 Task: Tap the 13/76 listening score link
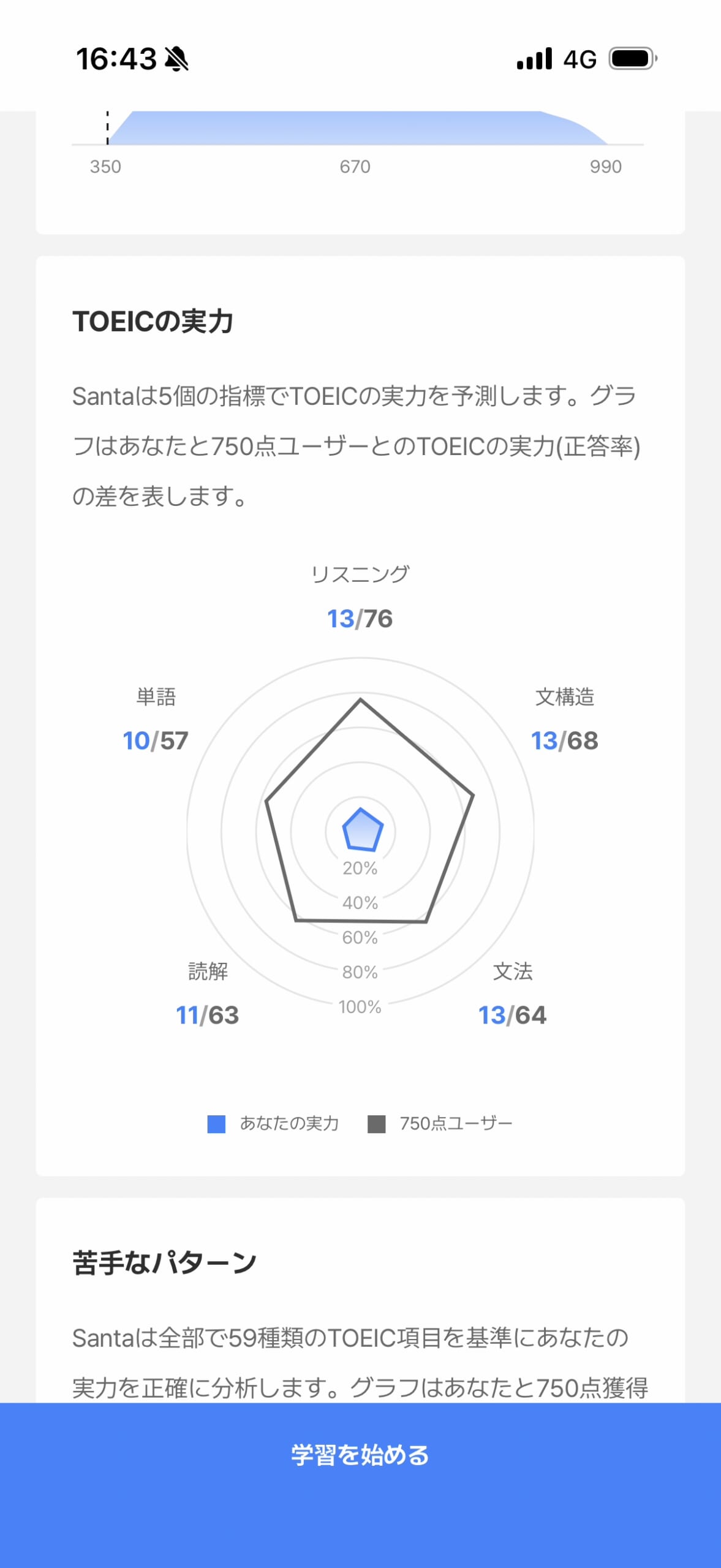[360, 619]
